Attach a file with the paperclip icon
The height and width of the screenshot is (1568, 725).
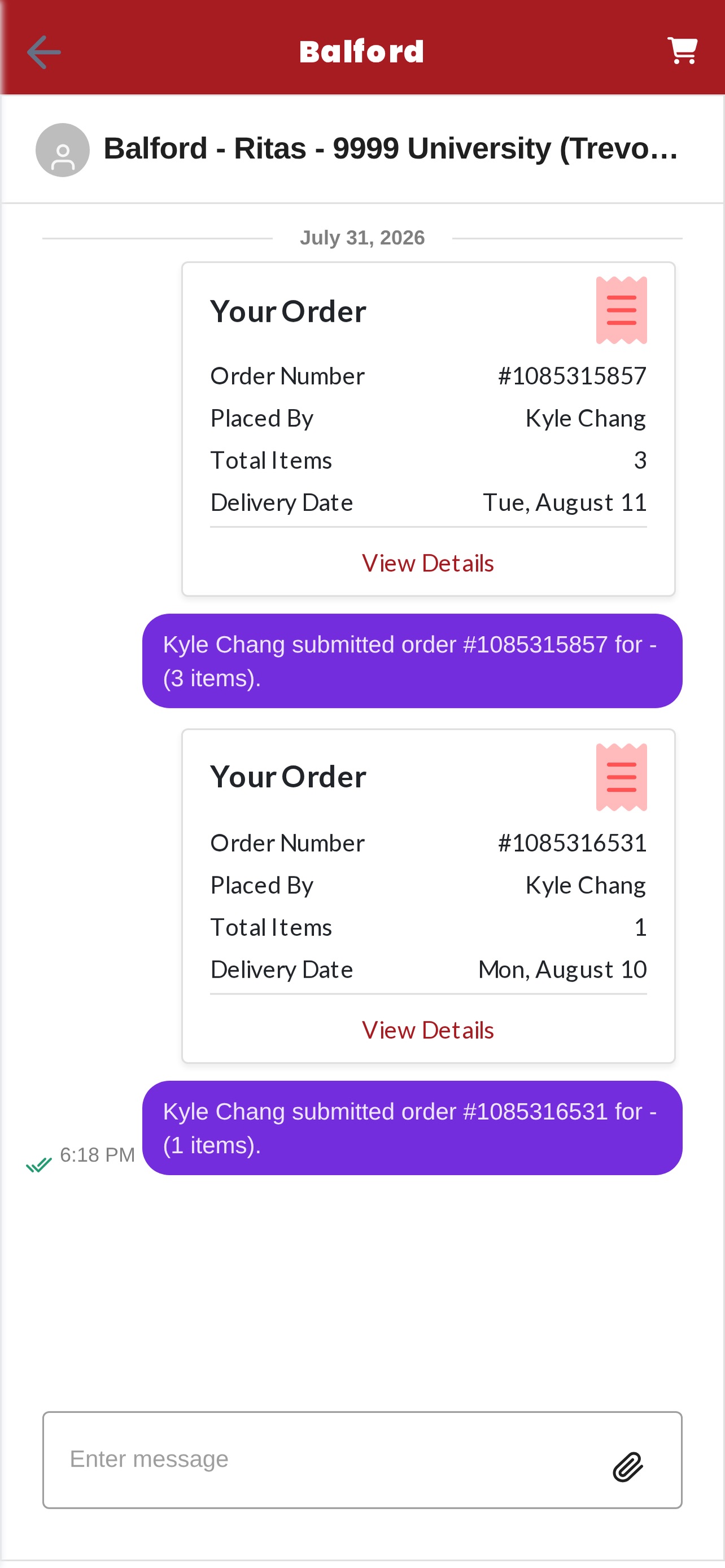pos(628,1466)
